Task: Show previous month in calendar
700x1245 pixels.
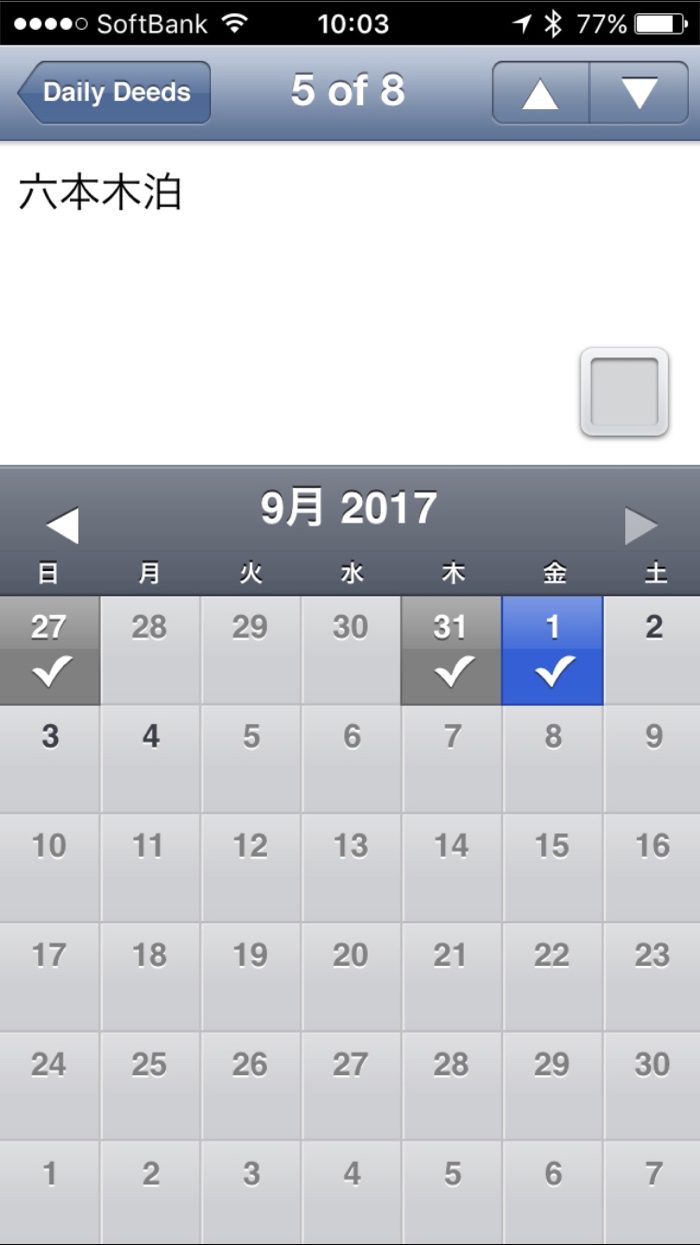Action: (62, 525)
